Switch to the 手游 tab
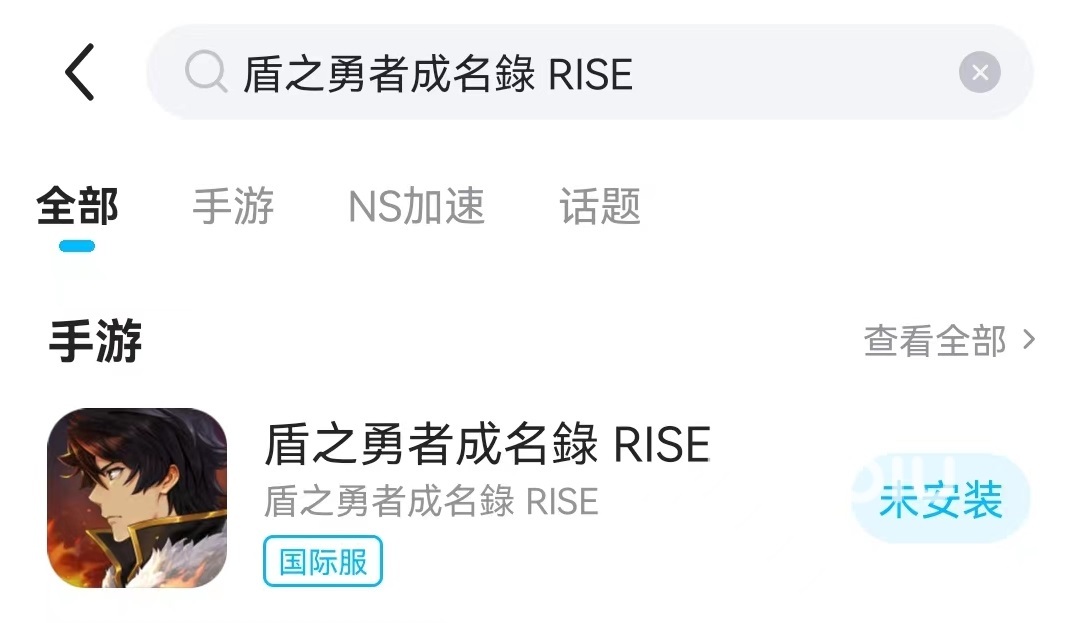Image resolution: width=1079 pixels, height=623 pixels. (x=233, y=206)
